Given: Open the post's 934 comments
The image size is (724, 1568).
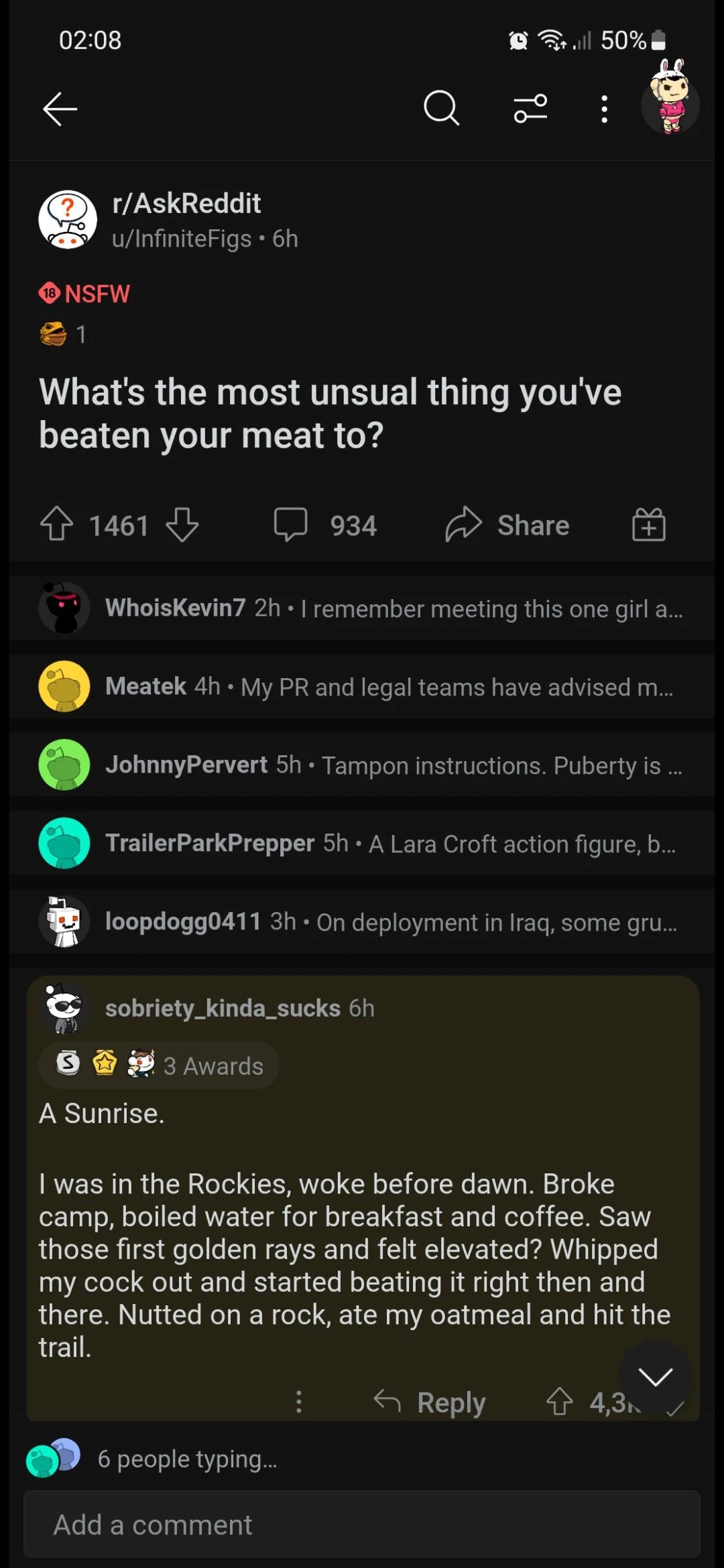Looking at the screenshot, I should [326, 525].
